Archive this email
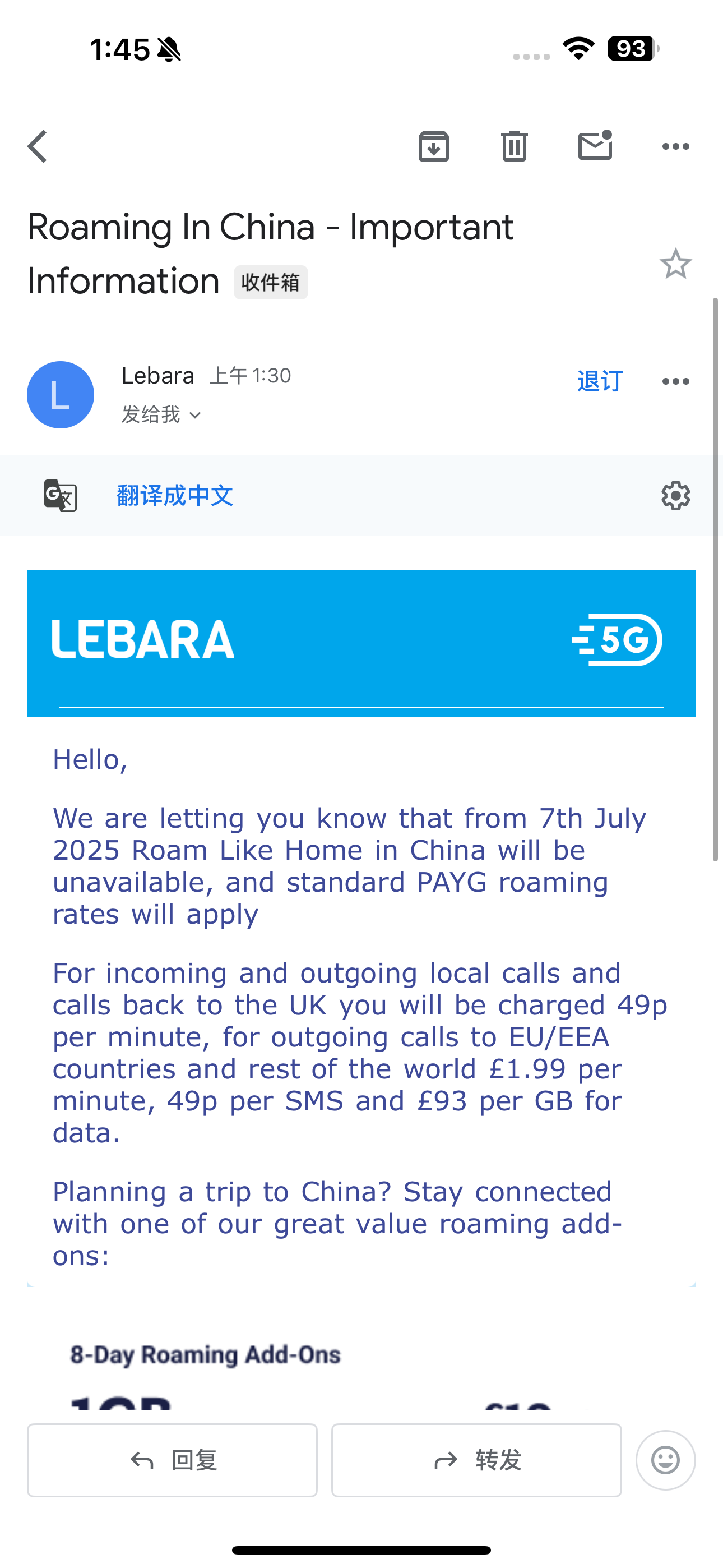723x1568 pixels. [433, 146]
